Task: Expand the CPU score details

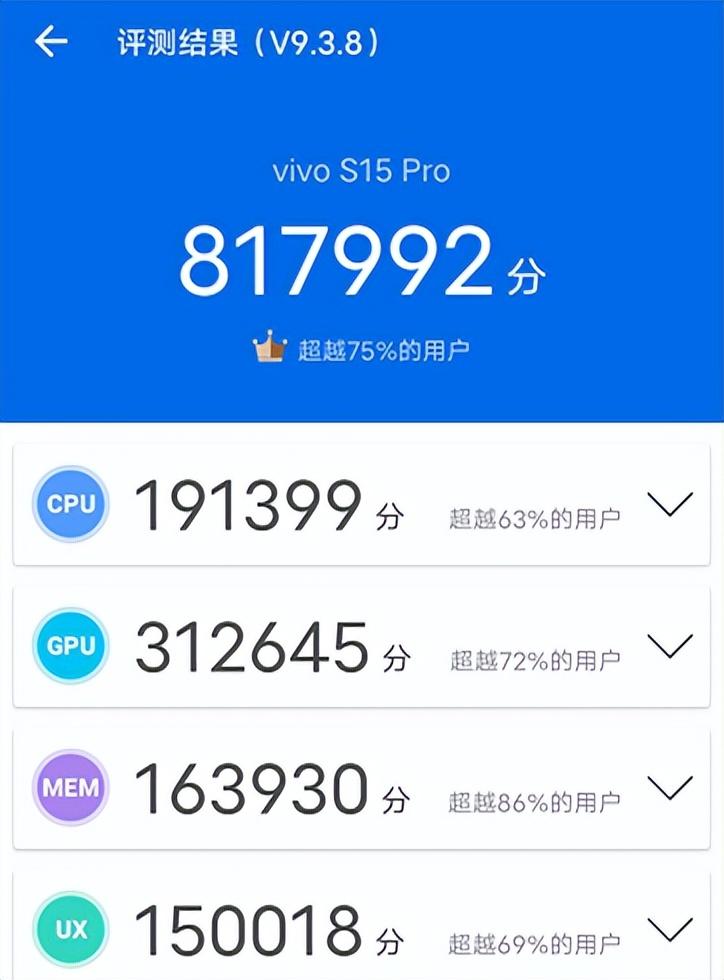Action: pyautogui.click(x=670, y=503)
